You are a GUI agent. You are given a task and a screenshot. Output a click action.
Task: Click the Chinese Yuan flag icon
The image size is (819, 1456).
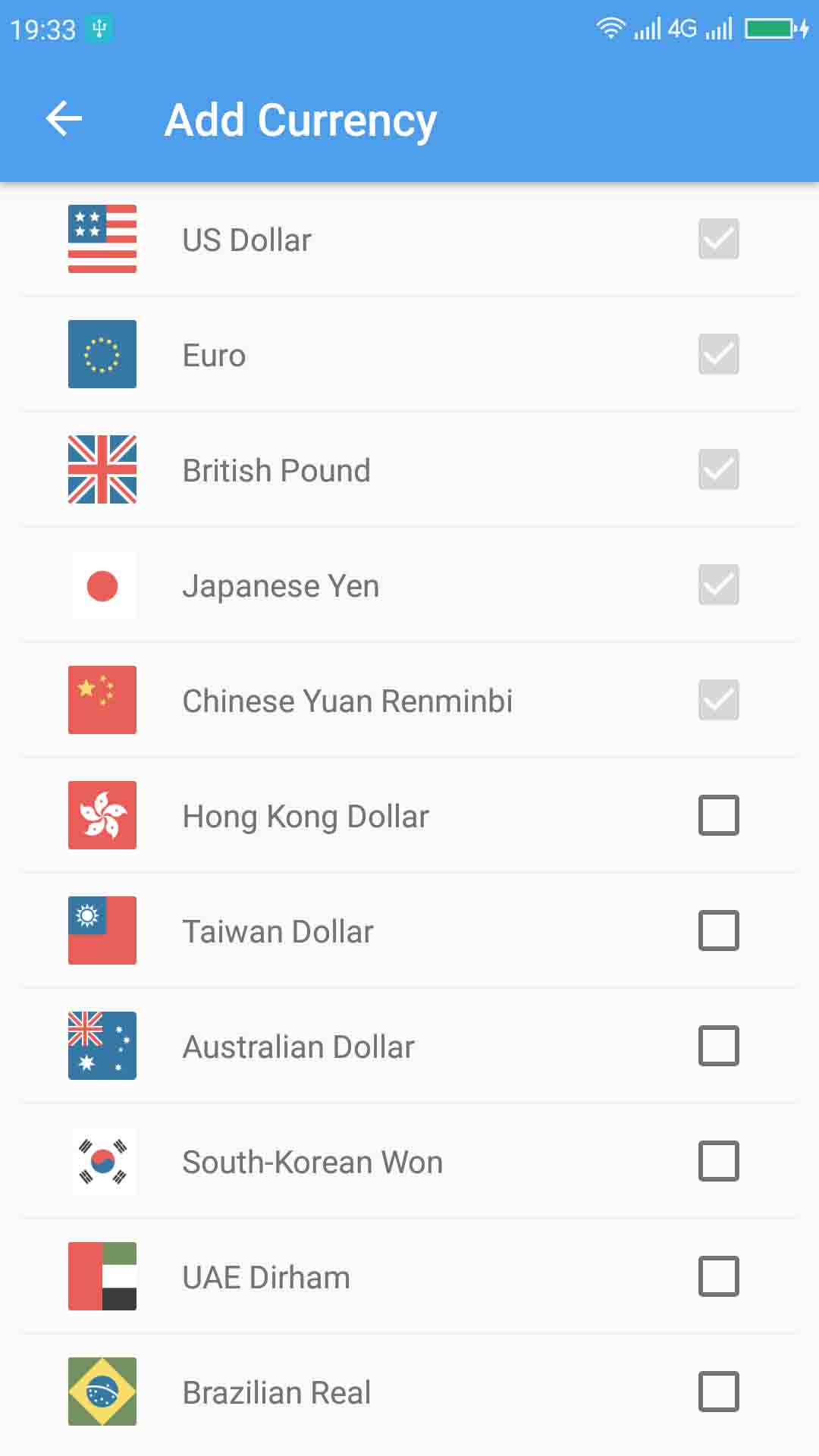[x=102, y=700]
